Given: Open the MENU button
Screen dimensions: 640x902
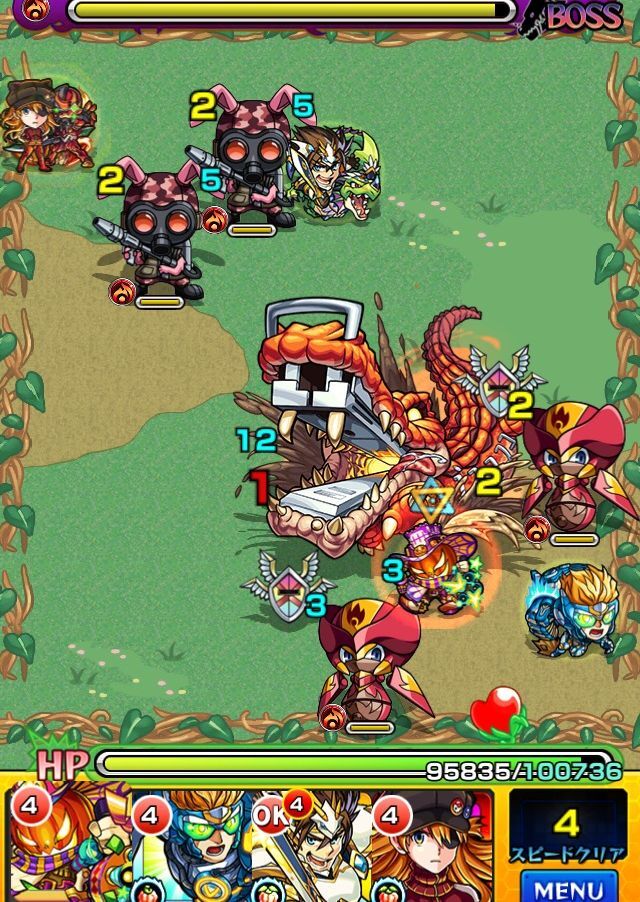Looking at the screenshot, I should click(x=567, y=887).
